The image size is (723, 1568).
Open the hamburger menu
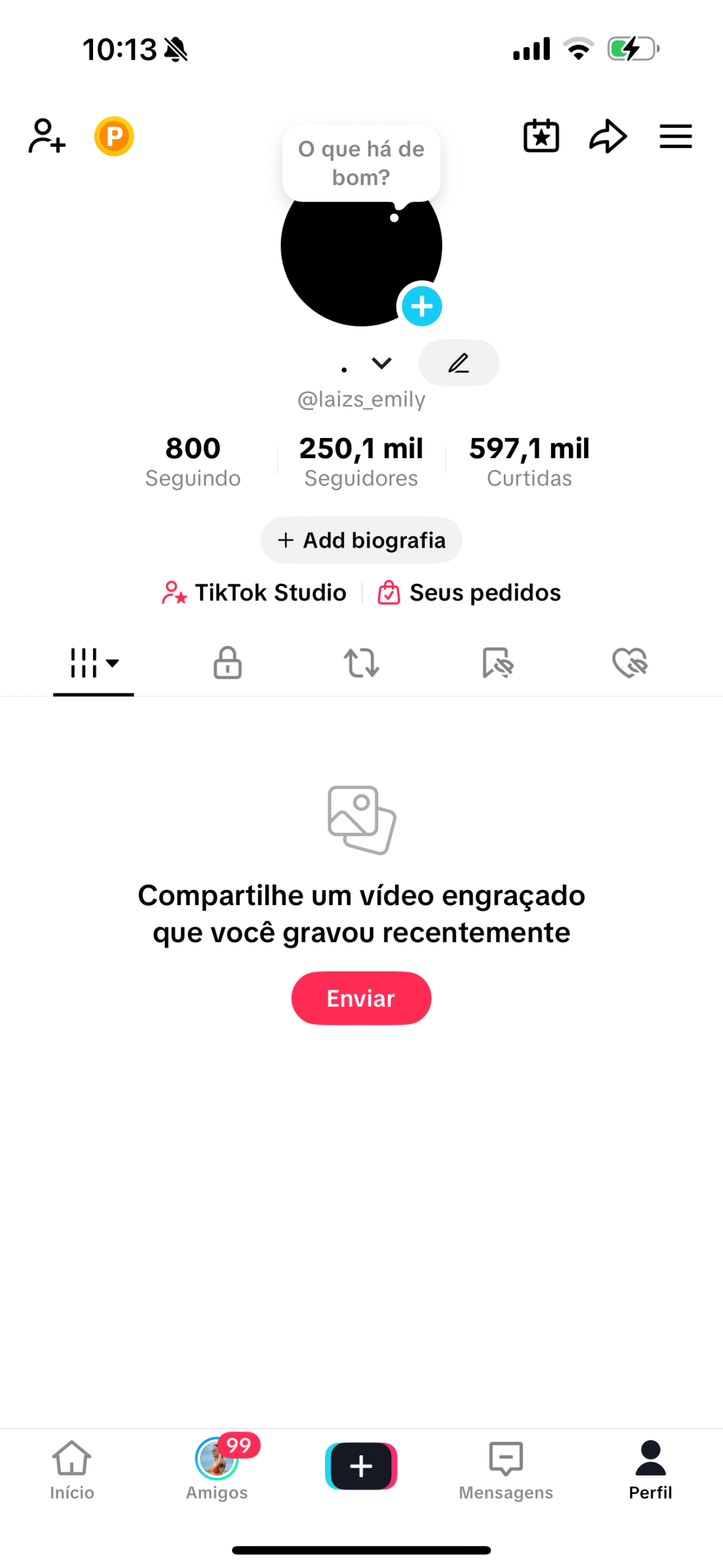(675, 136)
